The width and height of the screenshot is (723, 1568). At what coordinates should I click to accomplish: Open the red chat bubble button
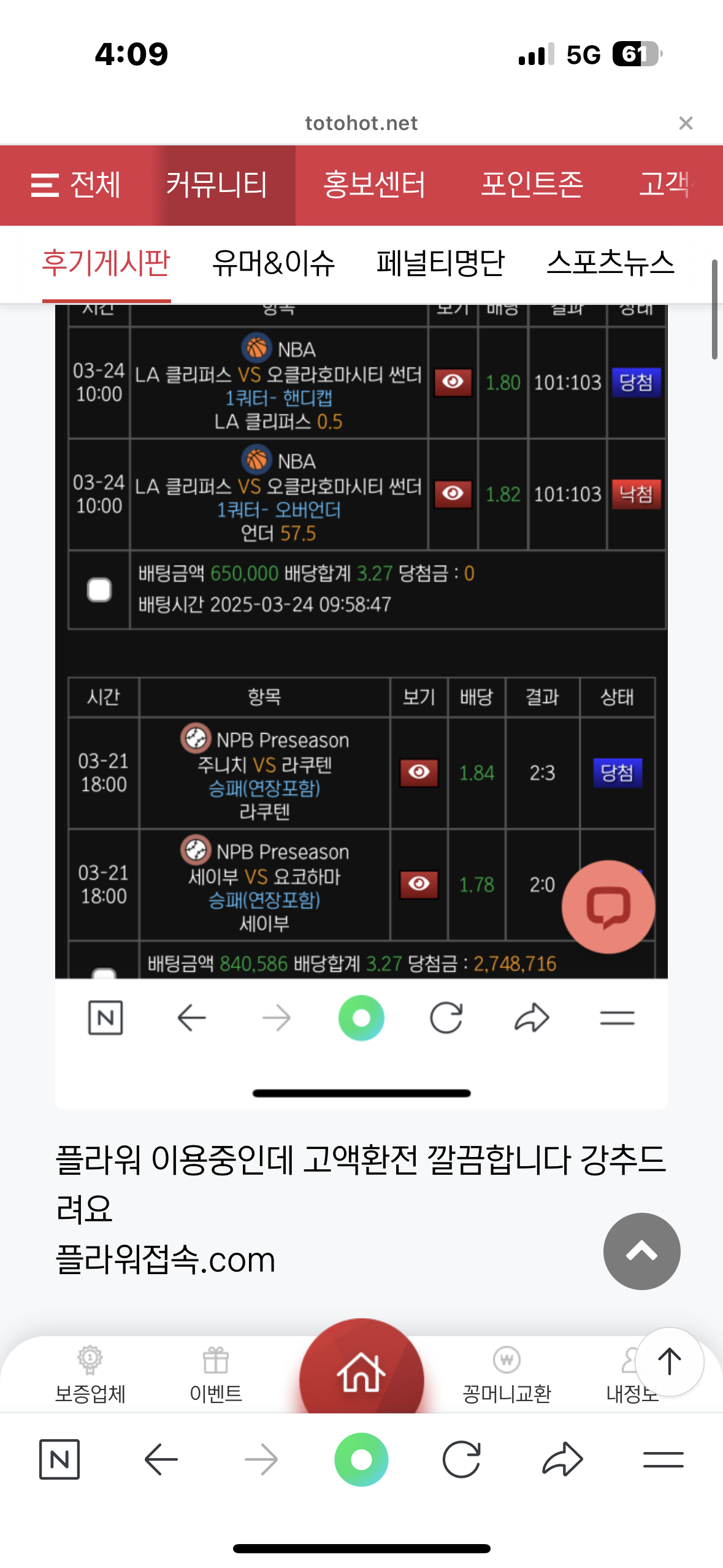click(x=608, y=907)
